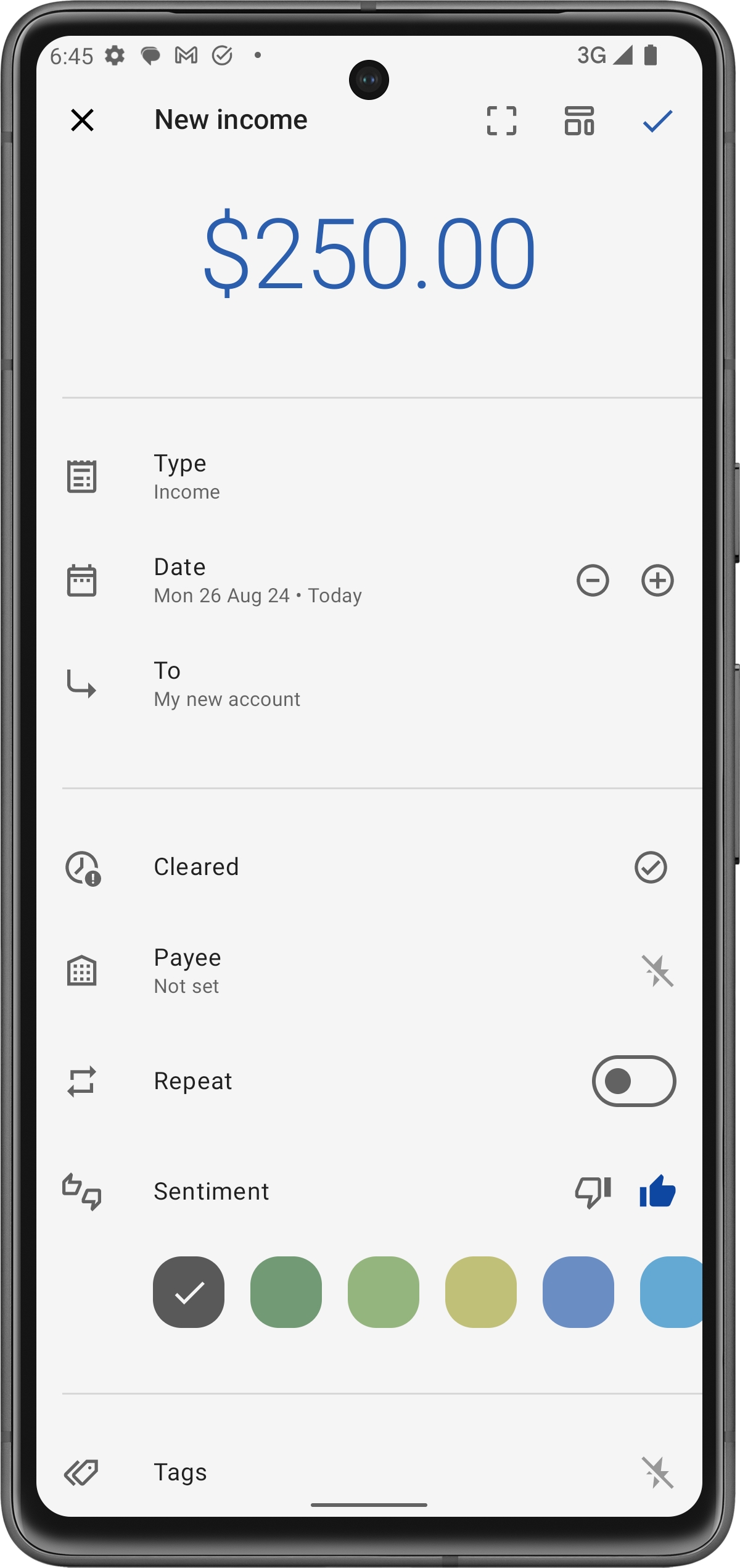740x1568 pixels.
Task: Select thumbs-up sentiment
Action: [657, 1191]
